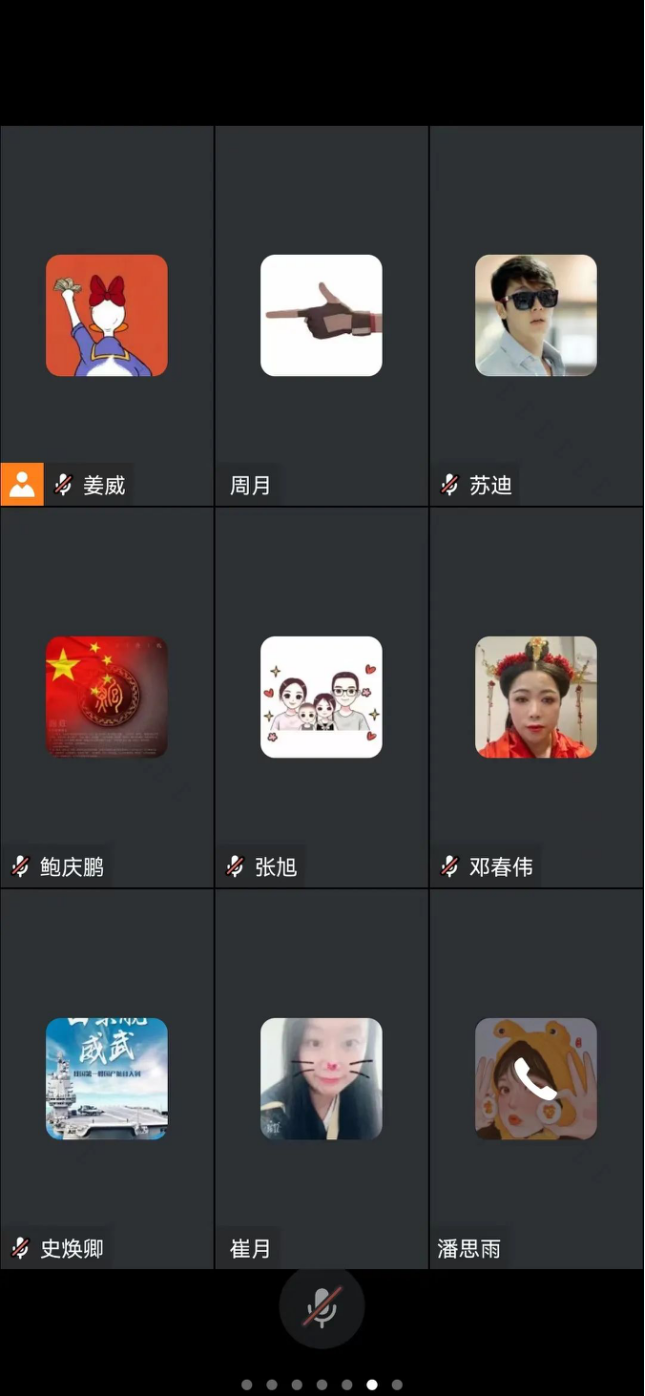645x1396 pixels.
Task: Select 周月's video tile
Action: (321, 316)
